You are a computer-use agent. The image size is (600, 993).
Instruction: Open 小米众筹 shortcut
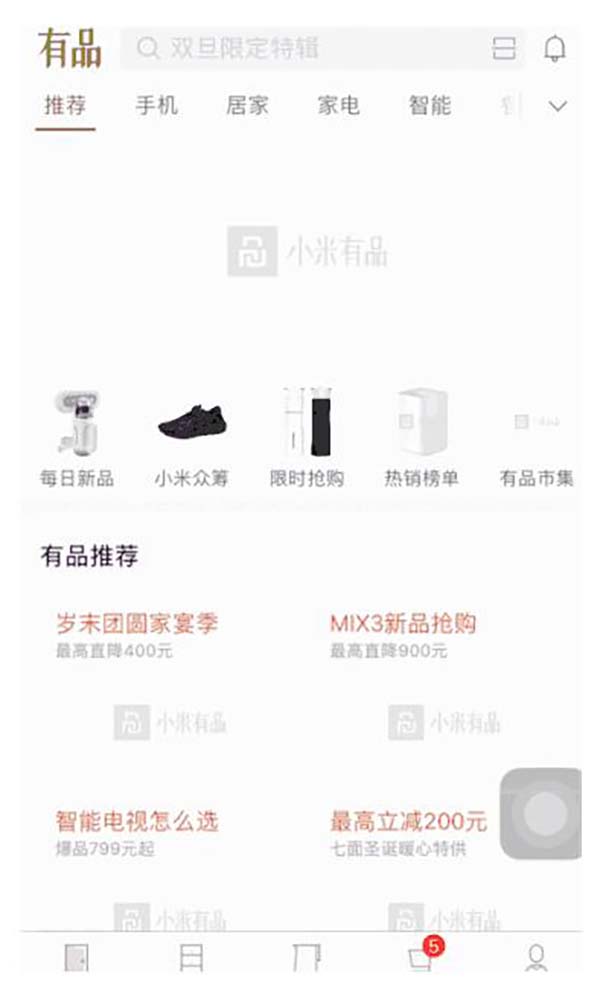point(191,437)
